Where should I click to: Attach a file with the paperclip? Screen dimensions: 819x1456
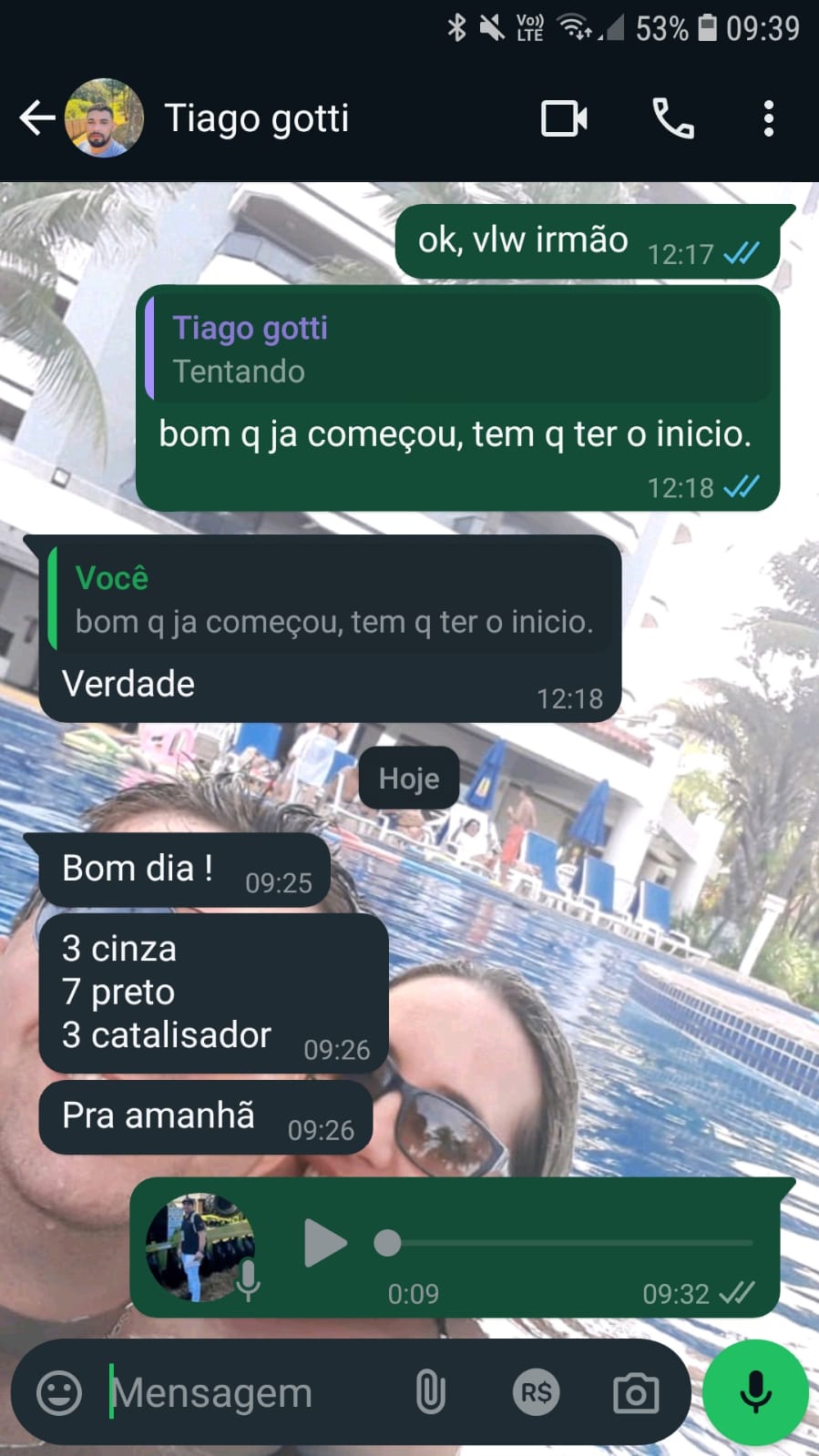(x=430, y=1392)
